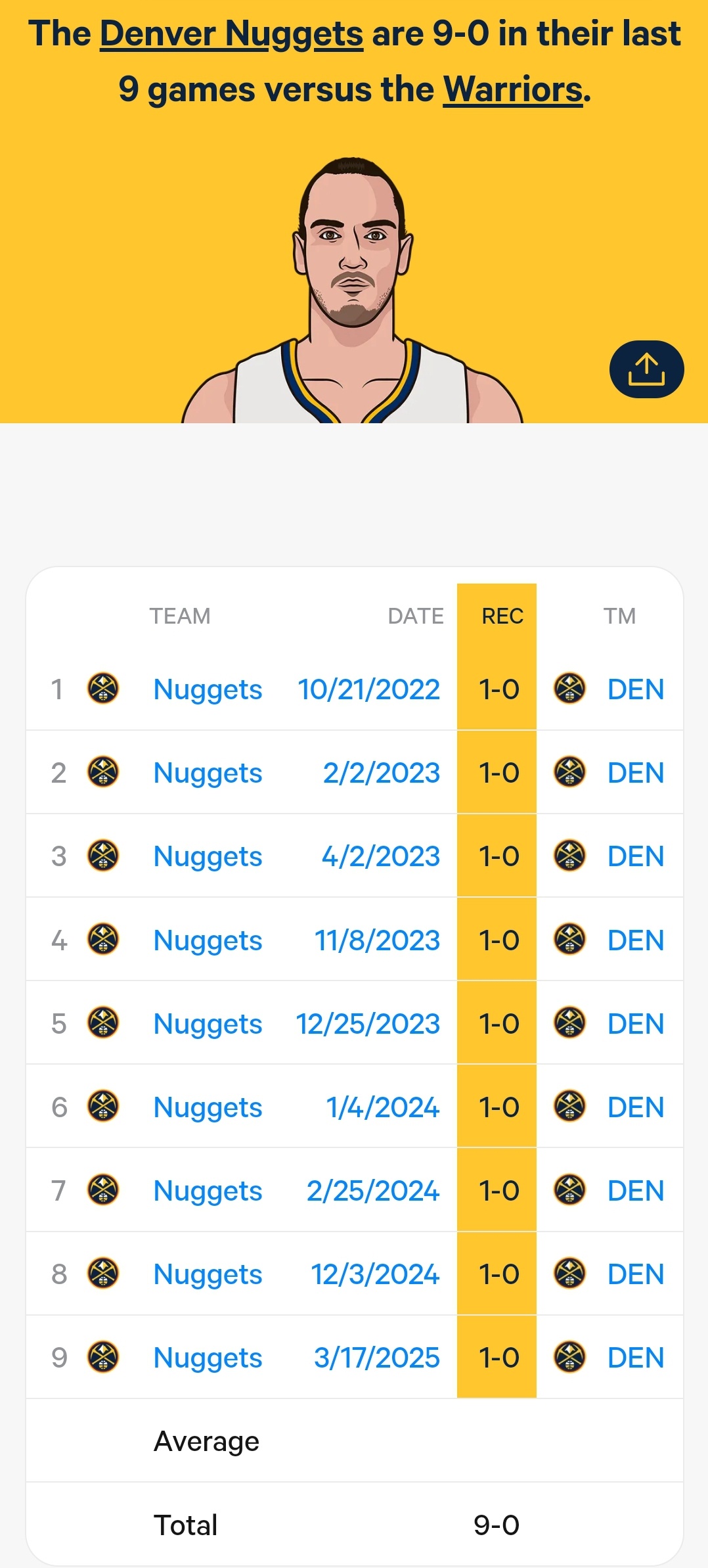
Task: Open the DEN link in row 5
Action: (636, 1024)
